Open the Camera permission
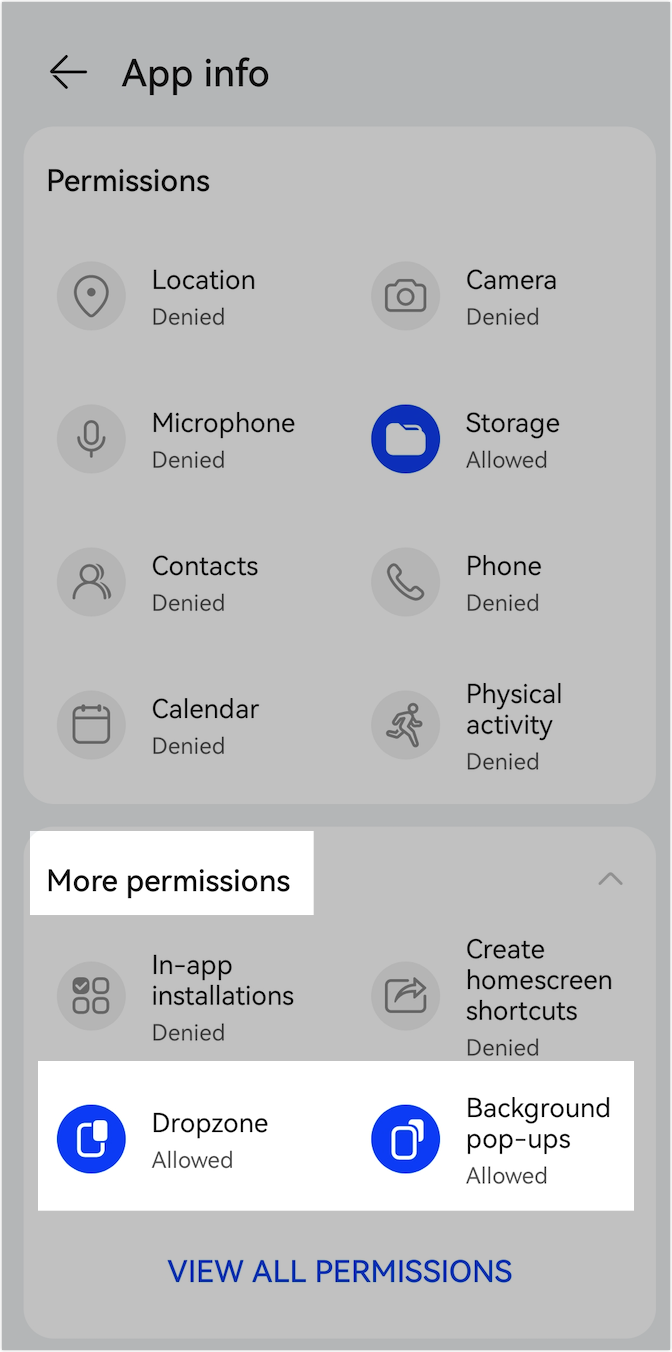Screen dimensions: 672x1352 [496, 297]
